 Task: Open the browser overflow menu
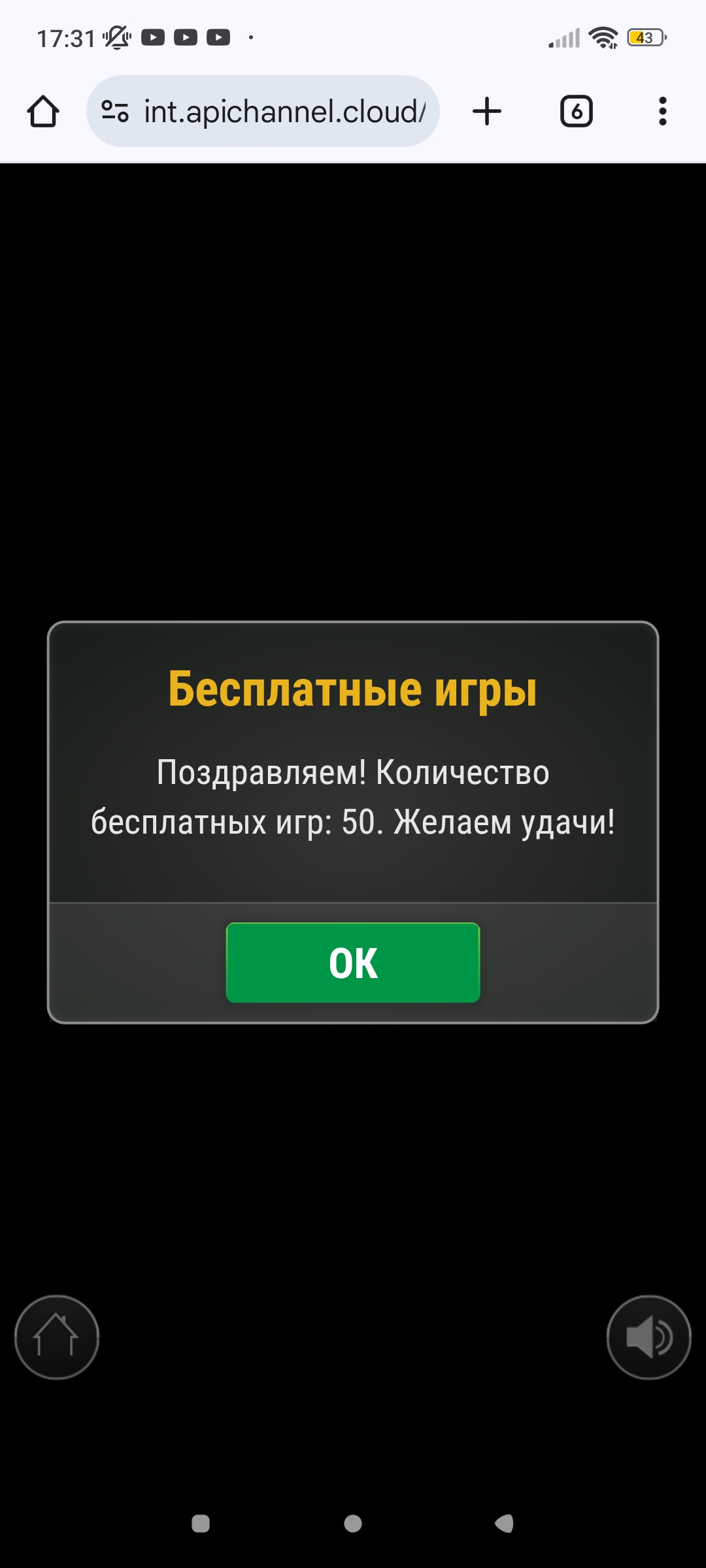click(662, 111)
